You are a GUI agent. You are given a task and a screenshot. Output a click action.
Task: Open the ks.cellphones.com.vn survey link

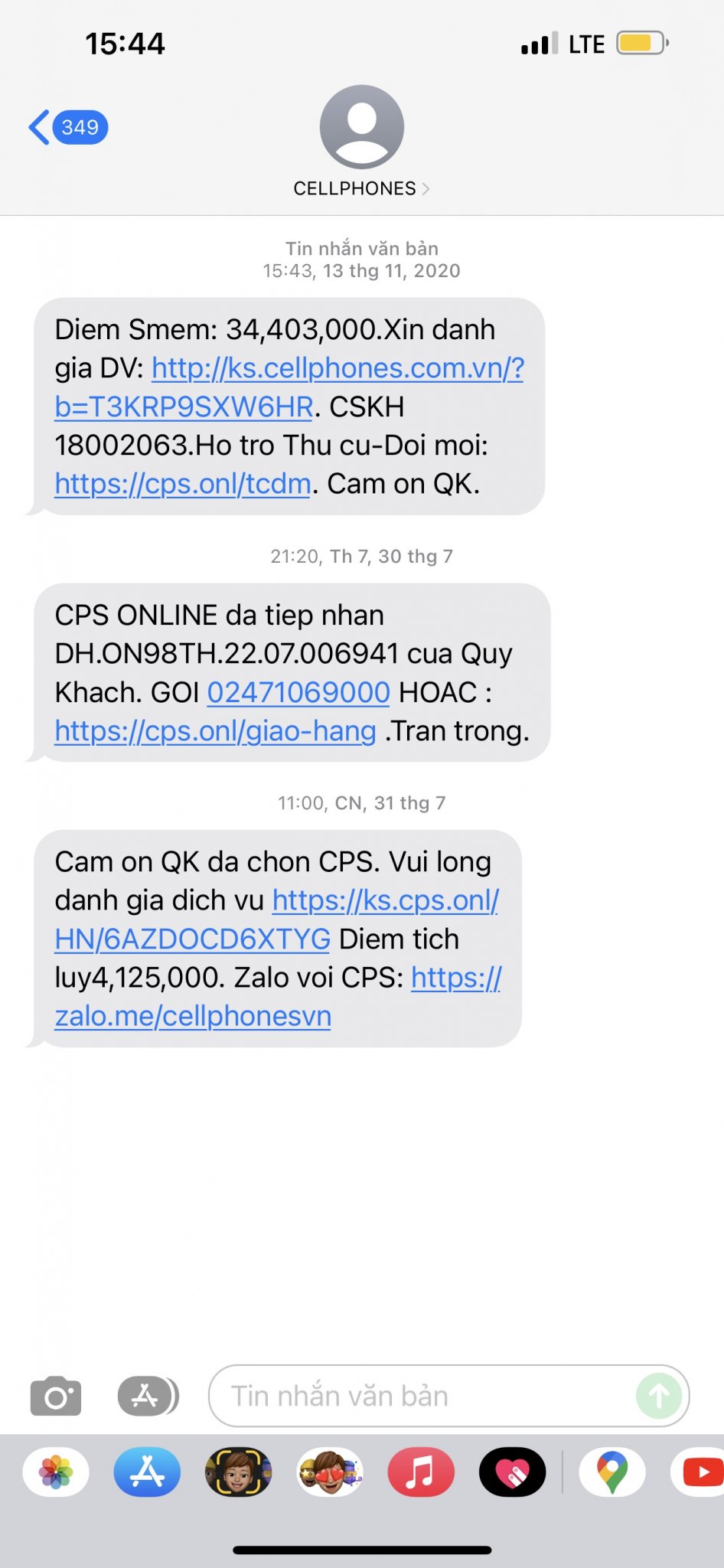pos(289,387)
